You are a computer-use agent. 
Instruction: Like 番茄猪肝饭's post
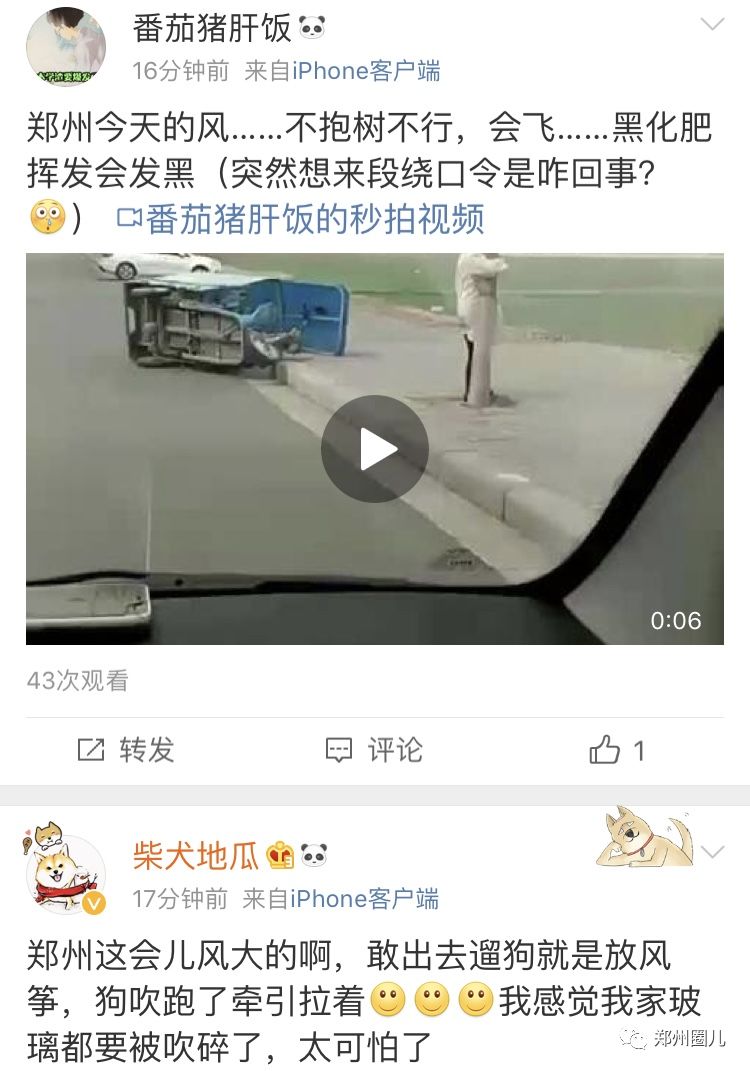tap(617, 750)
